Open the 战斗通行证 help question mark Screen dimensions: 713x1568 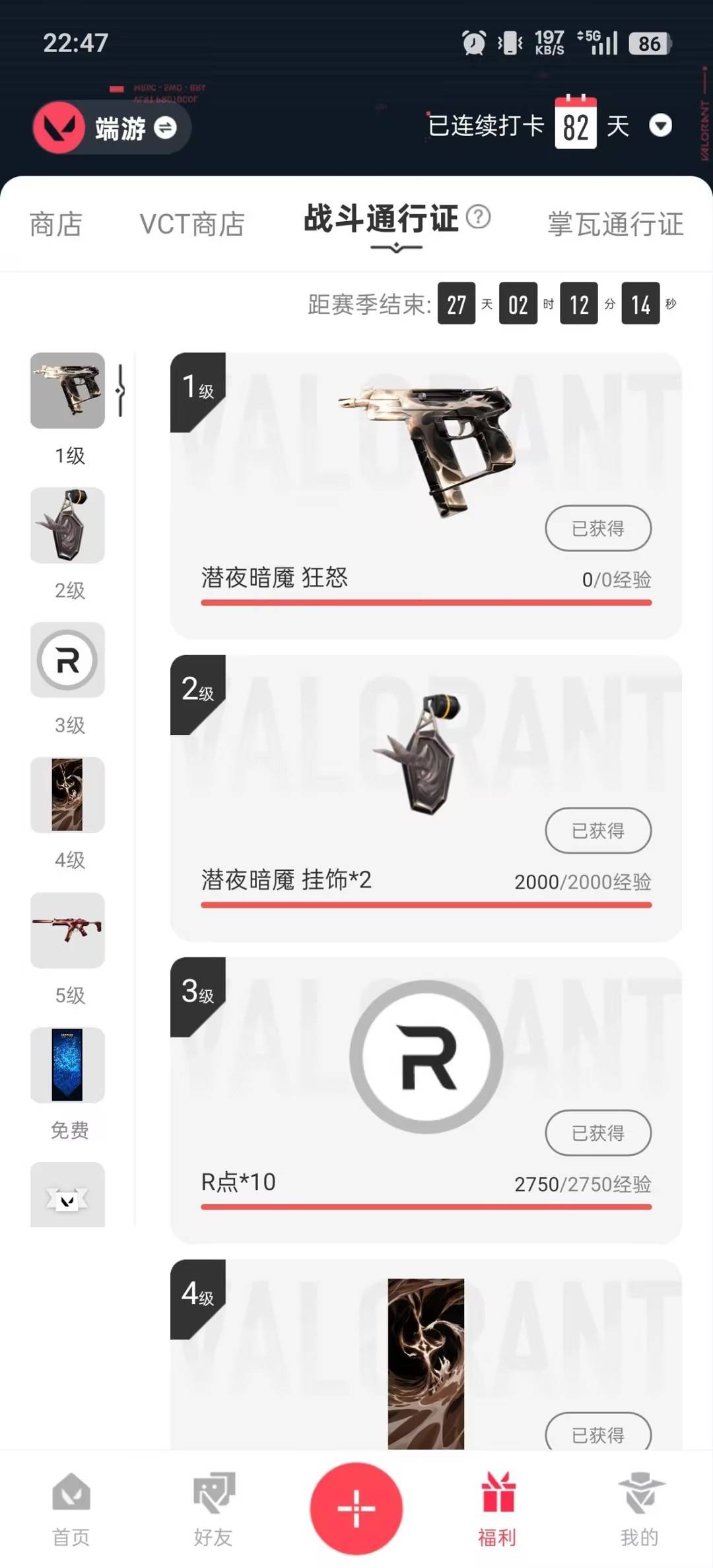478,217
